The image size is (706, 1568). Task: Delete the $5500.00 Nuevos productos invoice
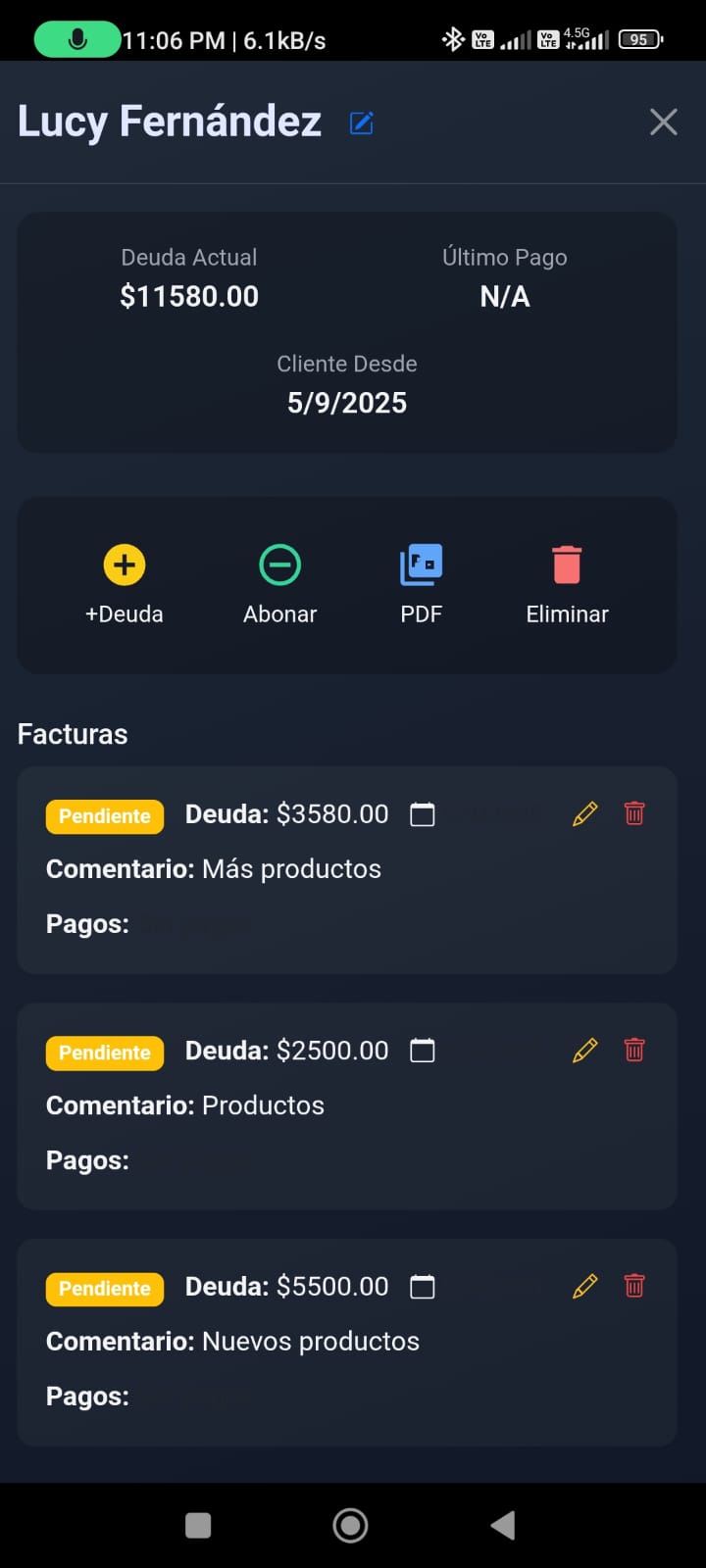[634, 1286]
